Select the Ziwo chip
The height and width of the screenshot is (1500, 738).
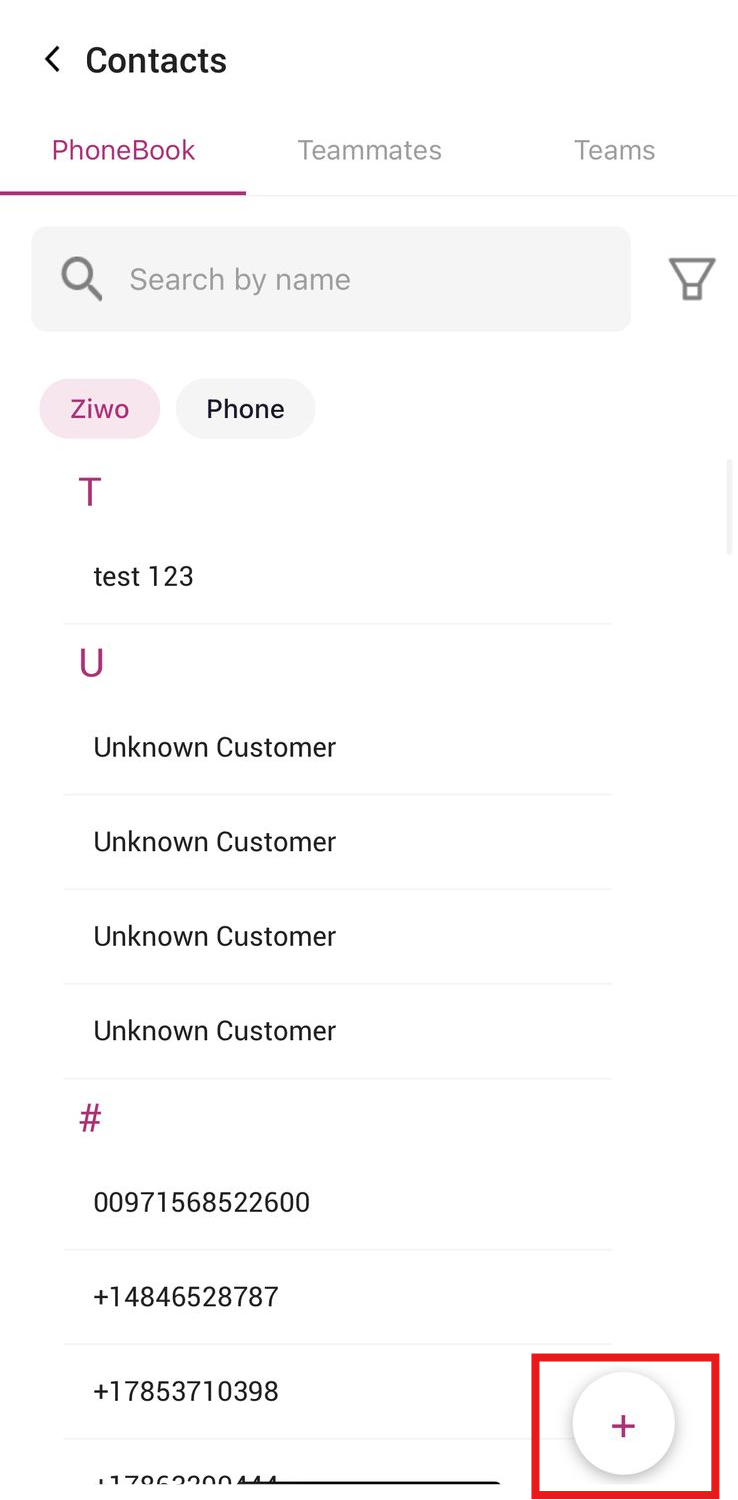tap(100, 409)
